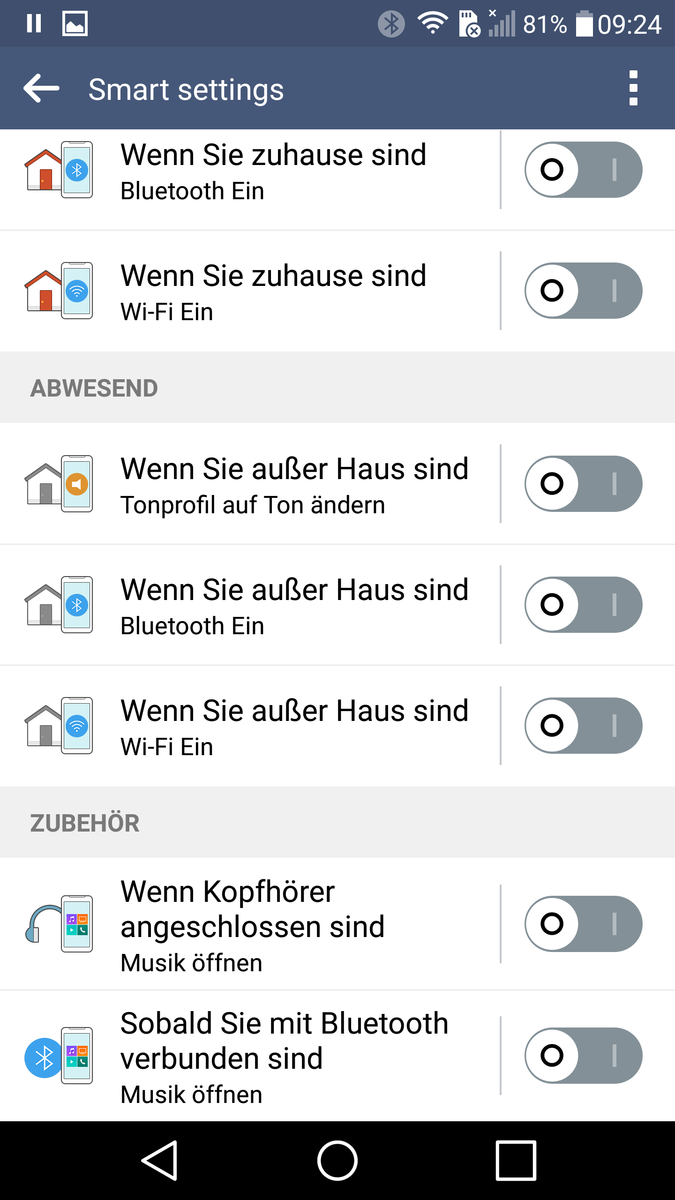Screen dimensions: 675x1200
Task: Open 'Sobald Sie mit Bluetooth verbunden sind' setting
Action: click(250, 1056)
